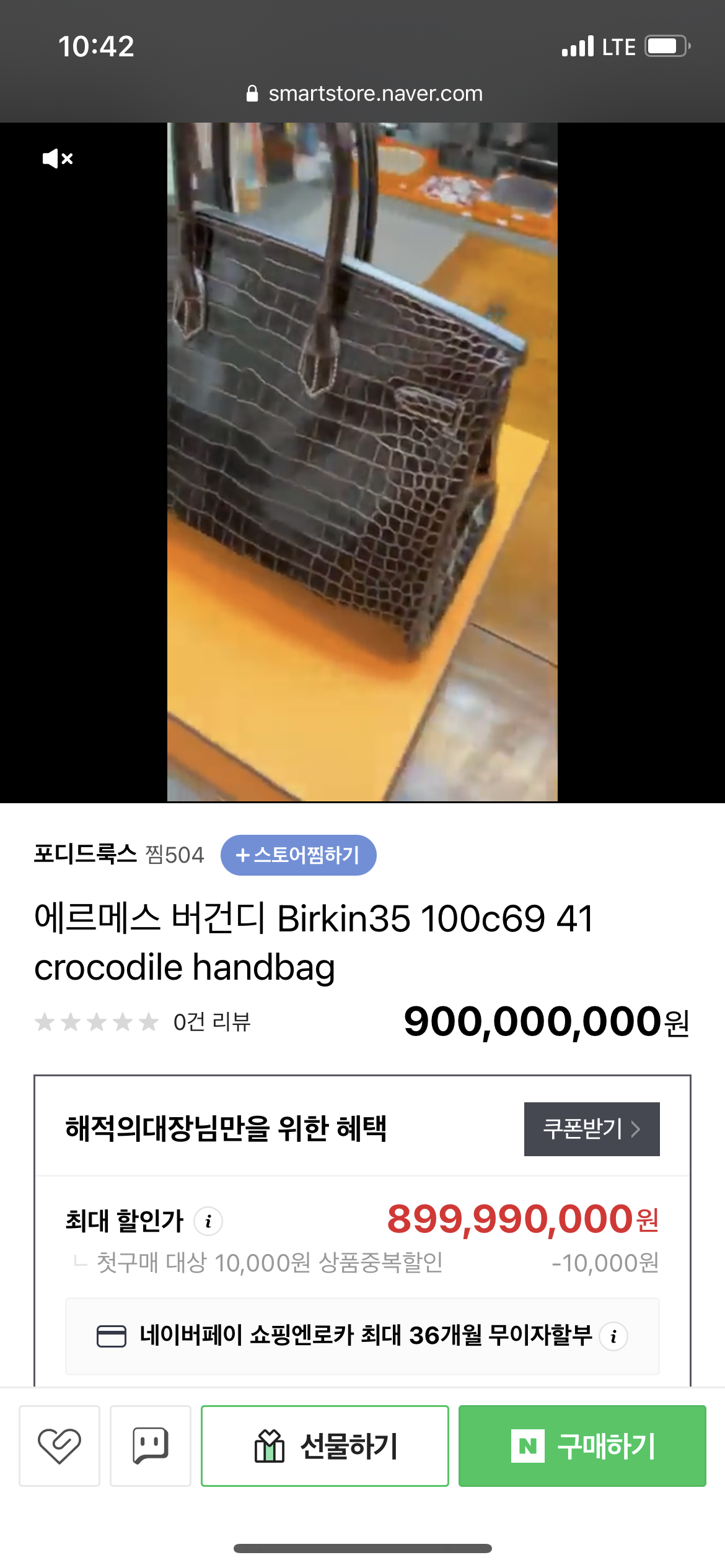Tap the smartstore.naver.com address bar

click(x=364, y=94)
